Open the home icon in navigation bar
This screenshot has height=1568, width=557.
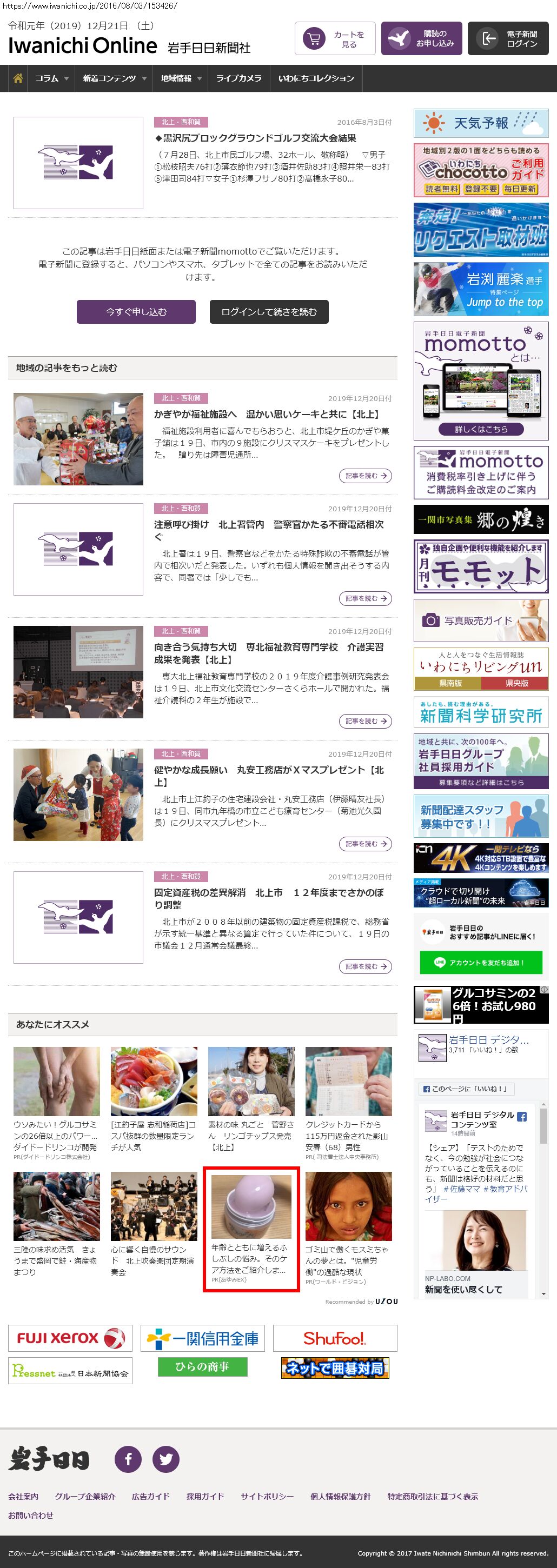click(18, 78)
